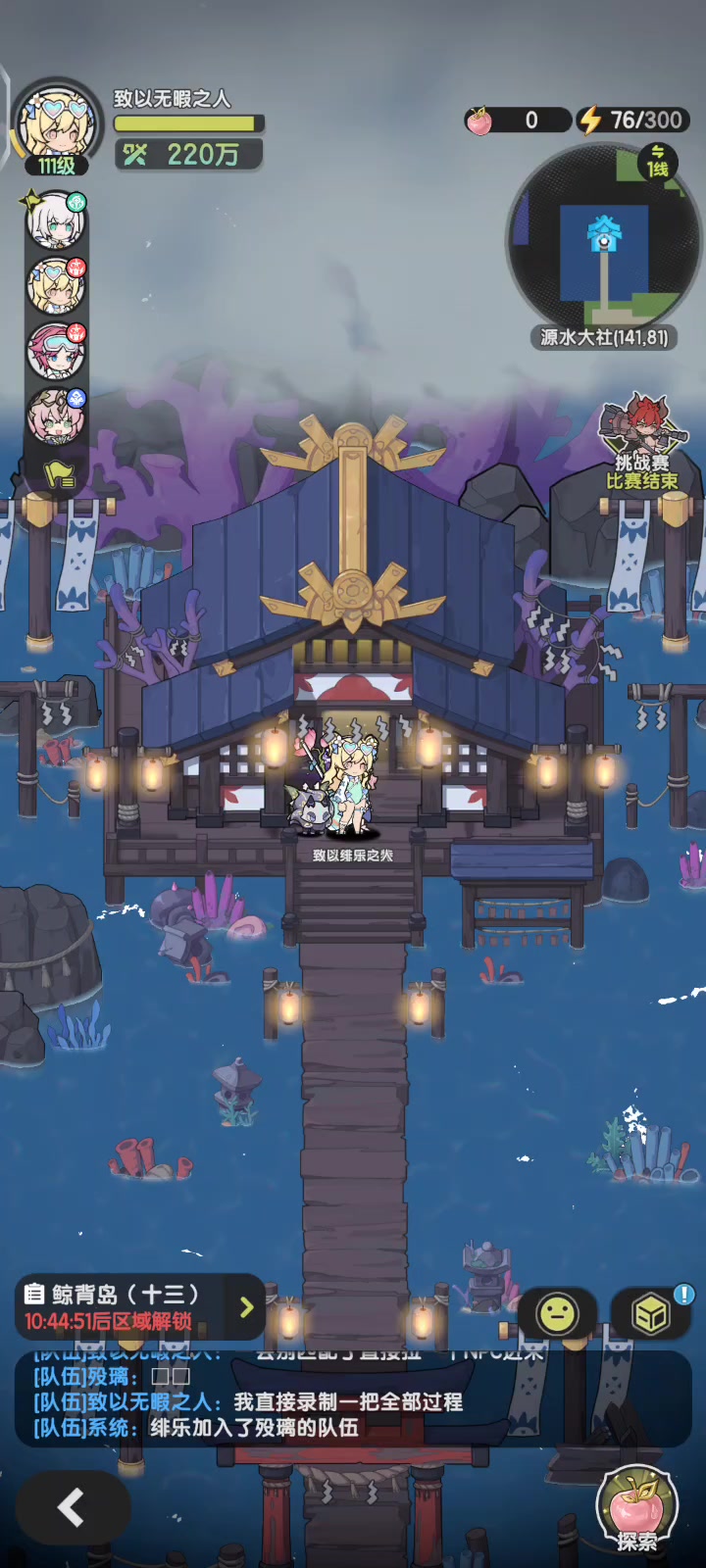Viewport: 706px width, 1568px height.
Task: Tap the stamina counter 76/300
Action: pyautogui.click(x=632, y=121)
